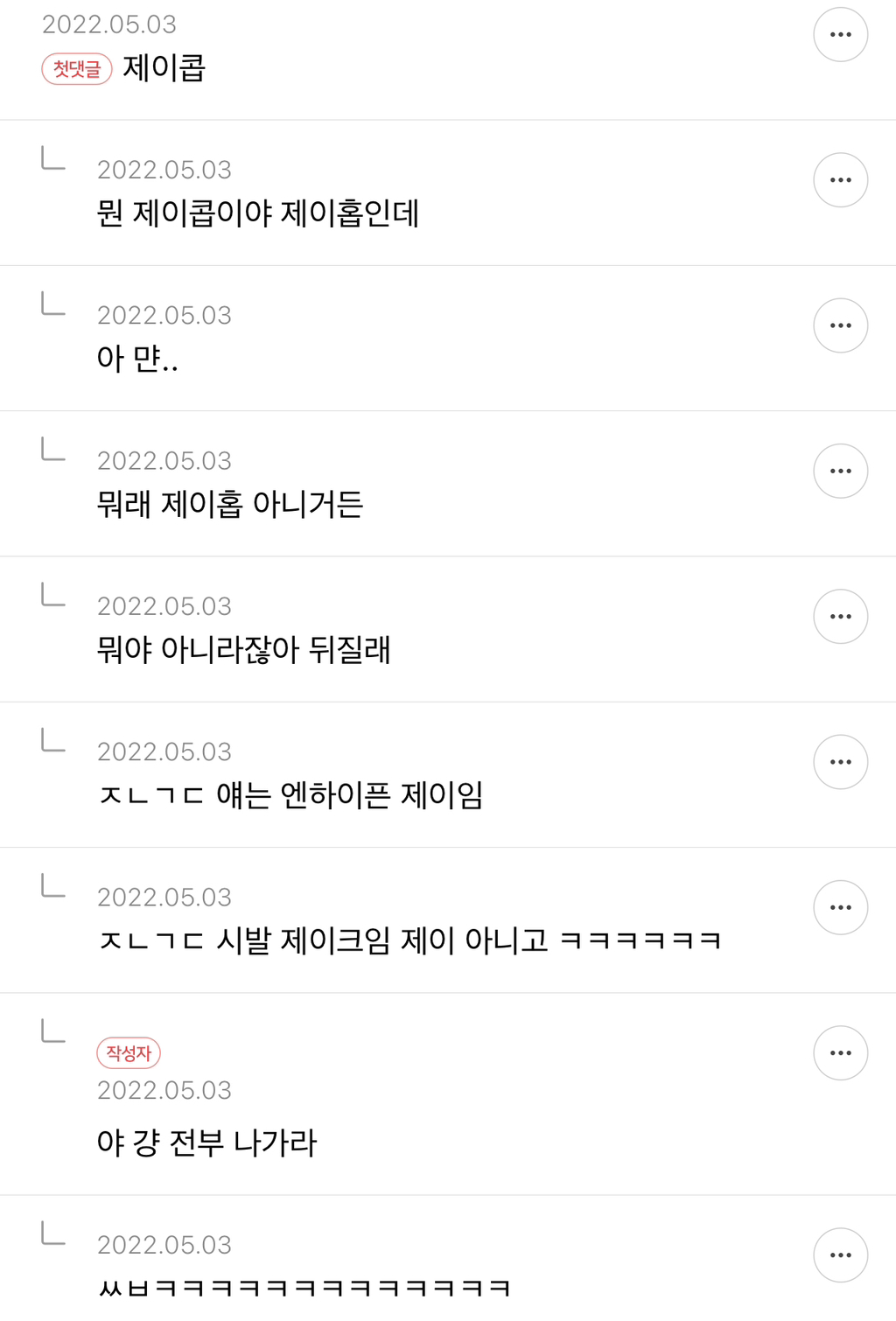Open options for "뭐래 제이홉 아니거든" reply

[x=839, y=470]
